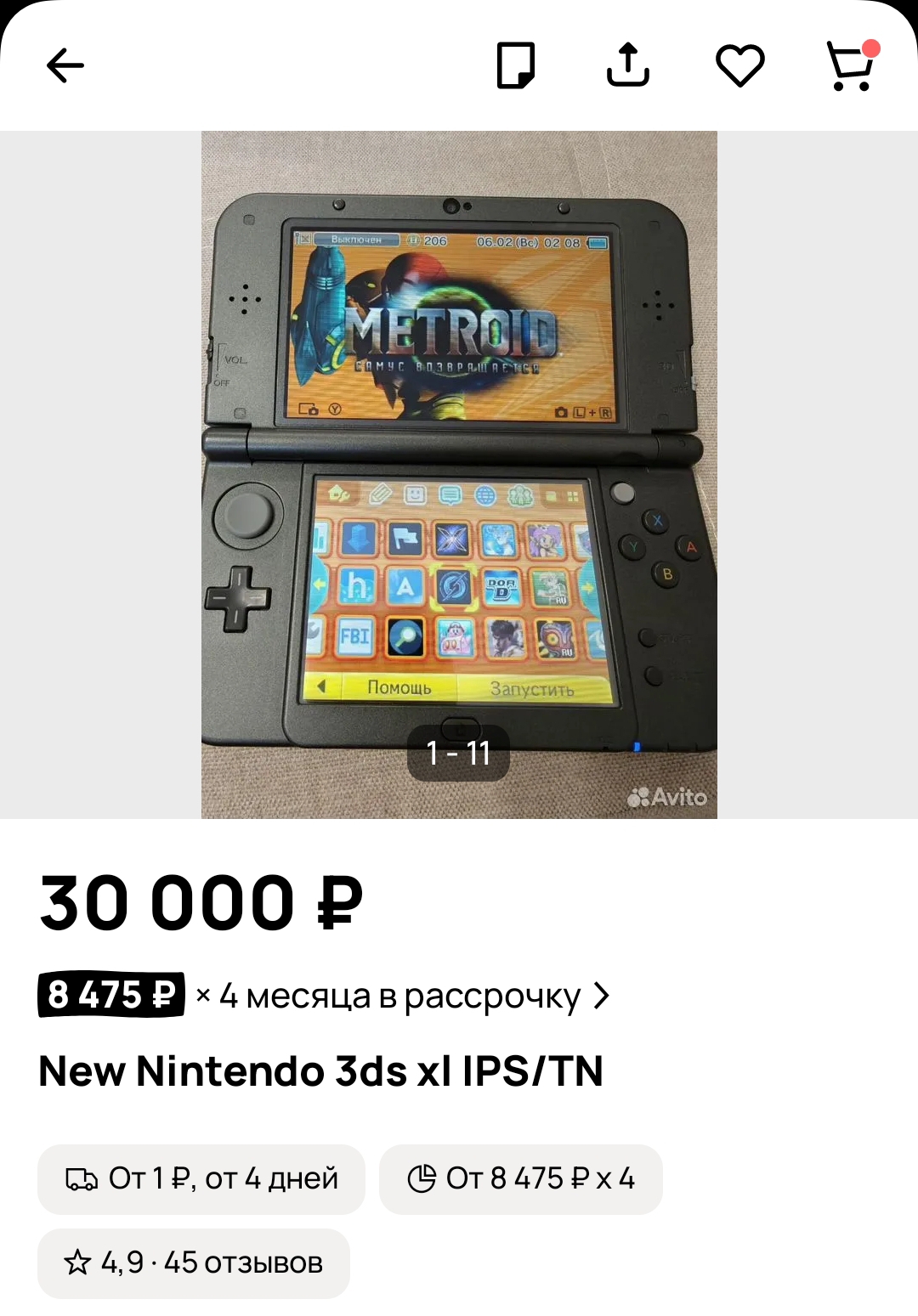Add a note to this listing
Screen dimensions: 918x1316
pos(515,65)
